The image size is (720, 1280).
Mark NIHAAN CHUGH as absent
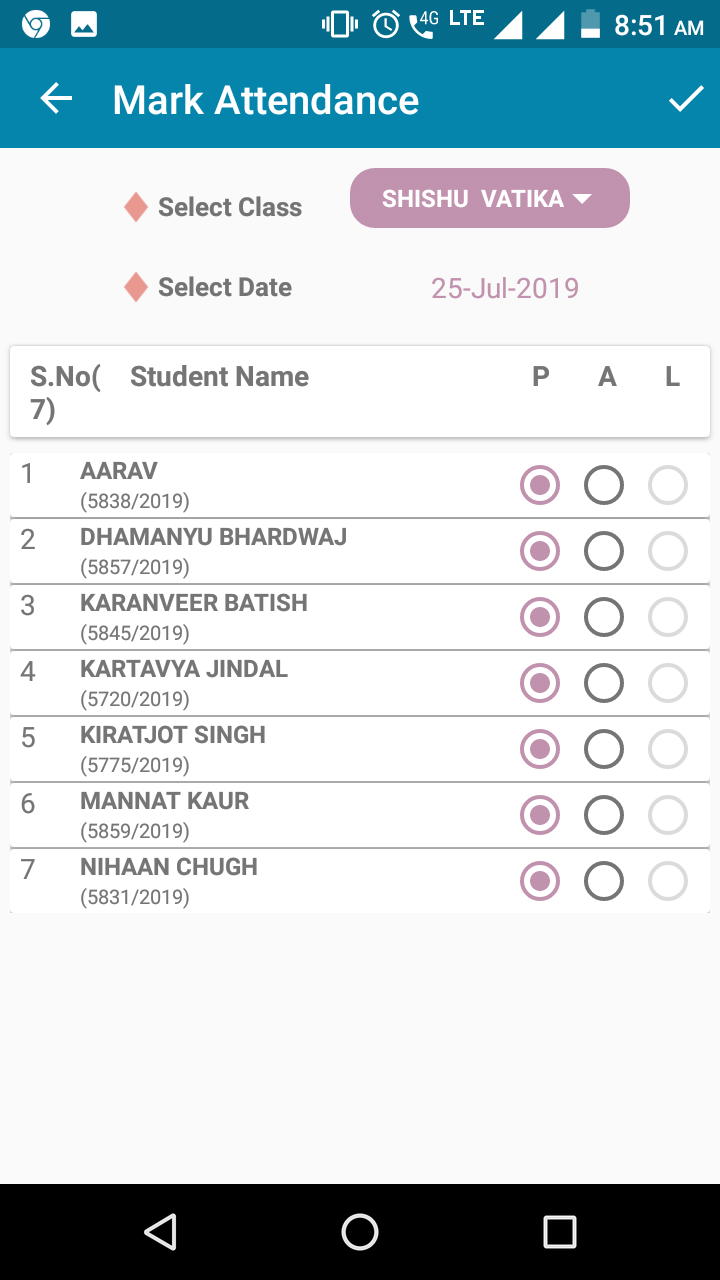tap(604, 882)
